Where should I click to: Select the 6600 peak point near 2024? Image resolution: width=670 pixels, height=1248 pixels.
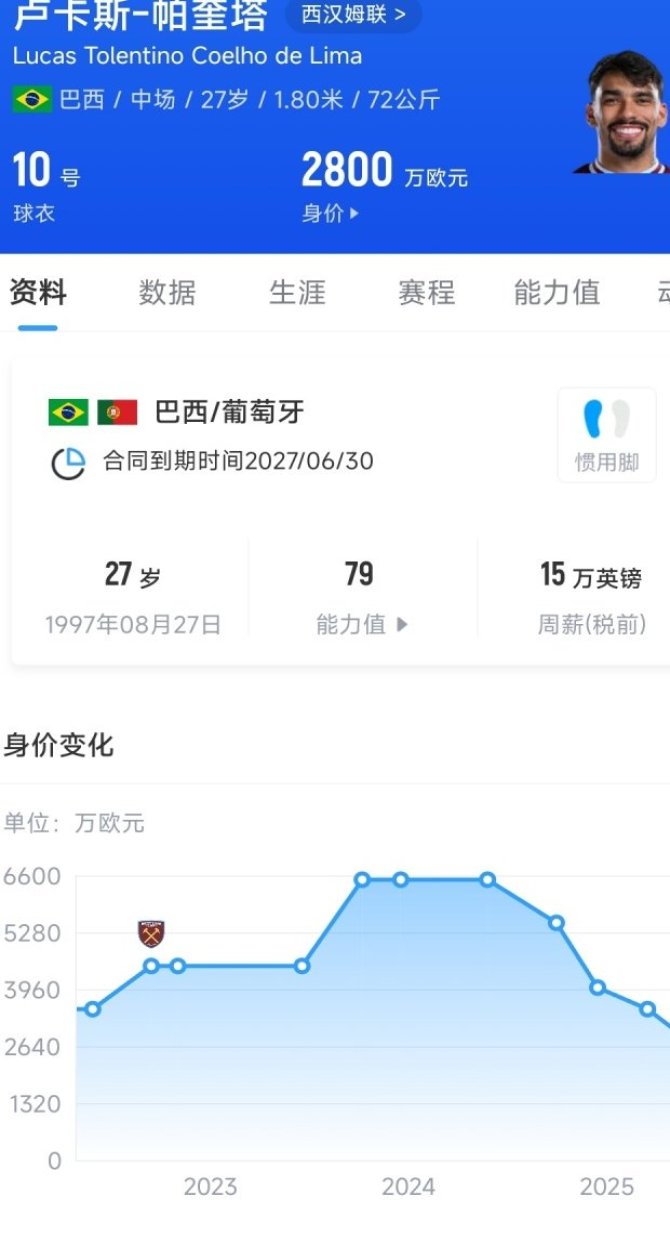click(400, 879)
